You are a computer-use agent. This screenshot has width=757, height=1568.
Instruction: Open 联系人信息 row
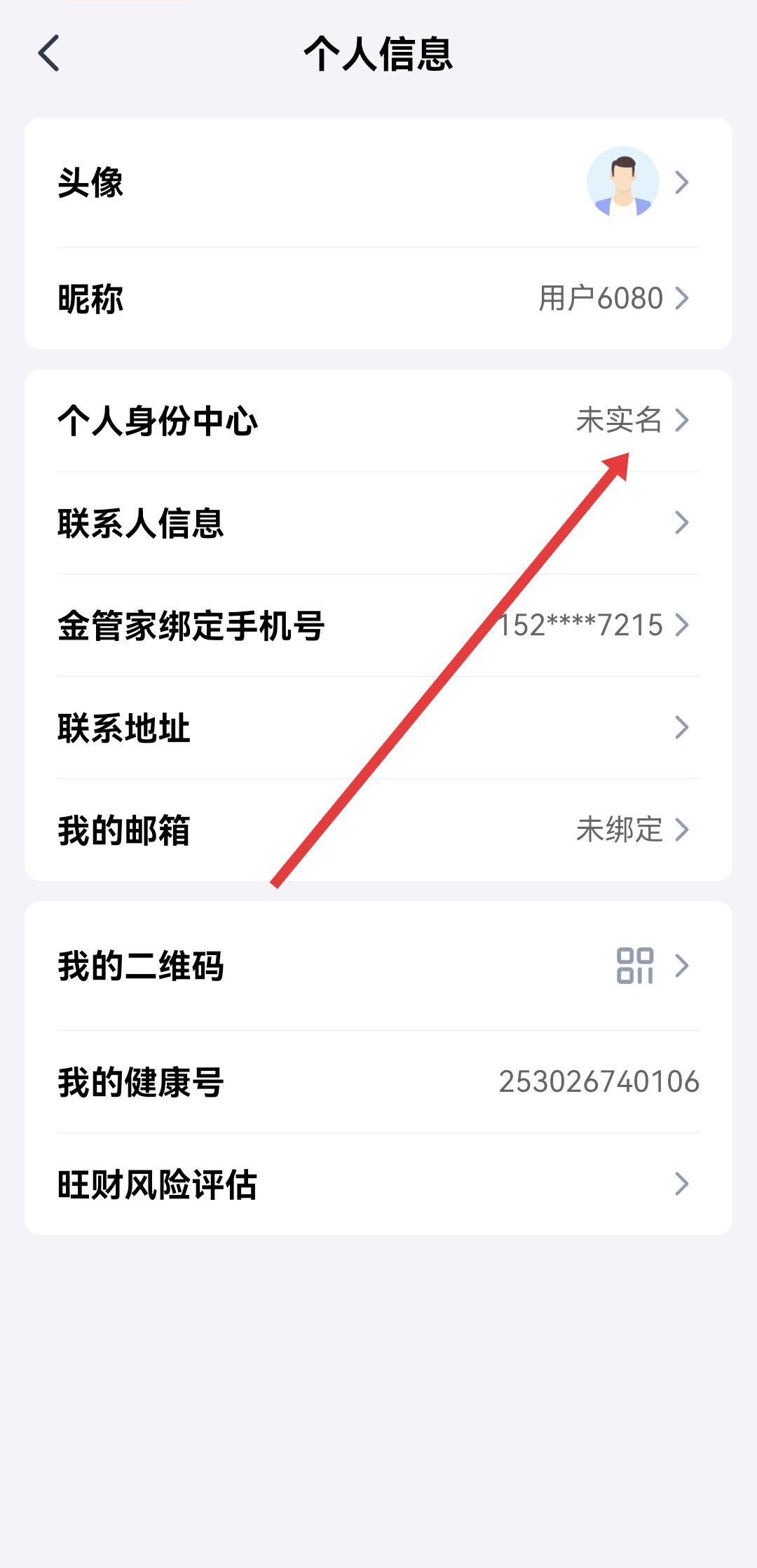pyautogui.click(x=378, y=523)
